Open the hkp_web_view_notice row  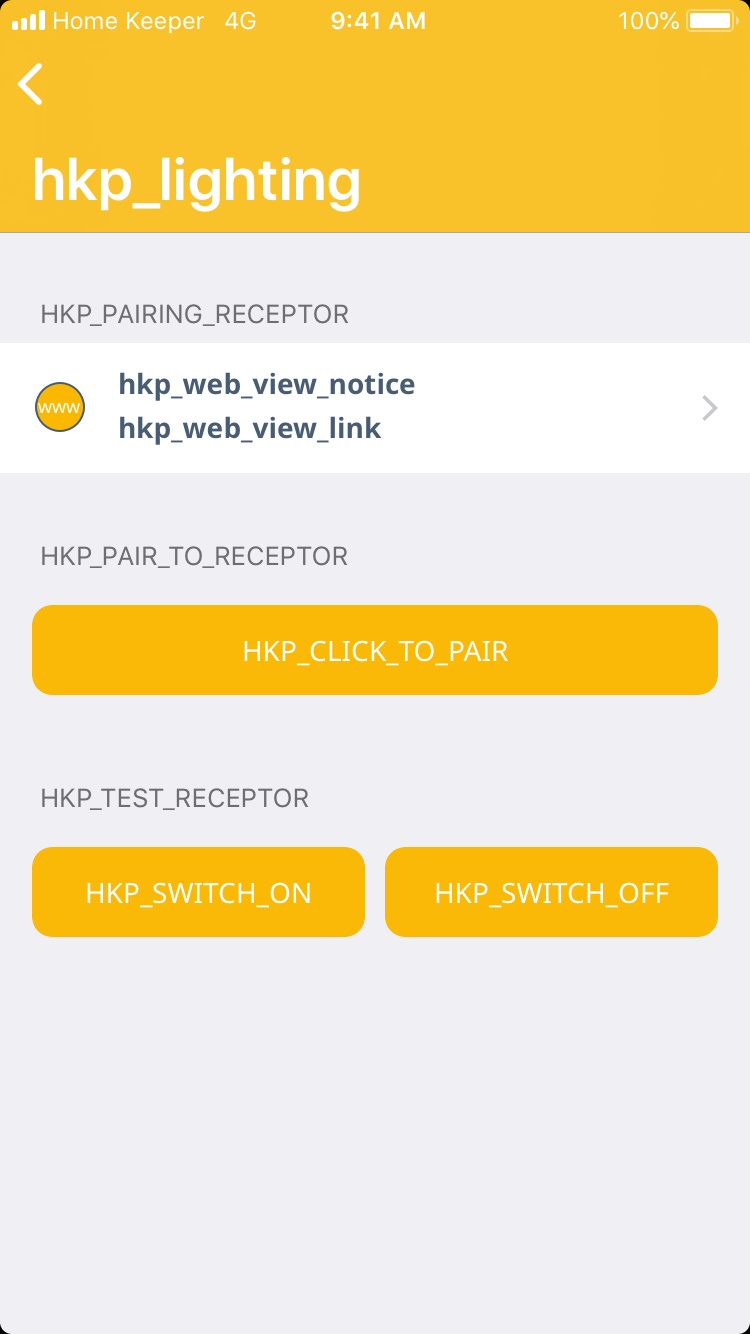coord(375,407)
